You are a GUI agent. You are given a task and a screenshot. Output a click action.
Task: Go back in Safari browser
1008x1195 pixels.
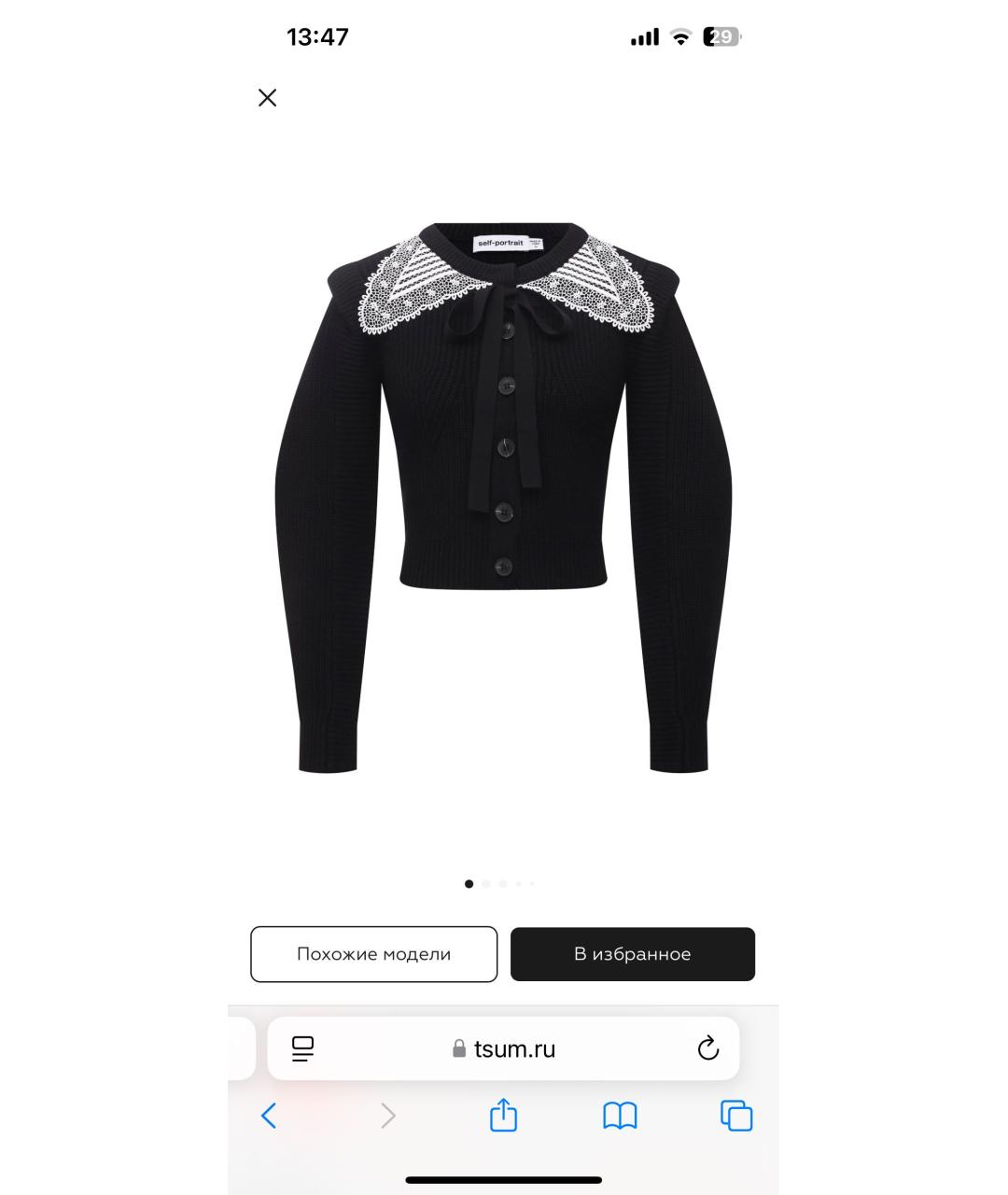pyautogui.click(x=269, y=1116)
